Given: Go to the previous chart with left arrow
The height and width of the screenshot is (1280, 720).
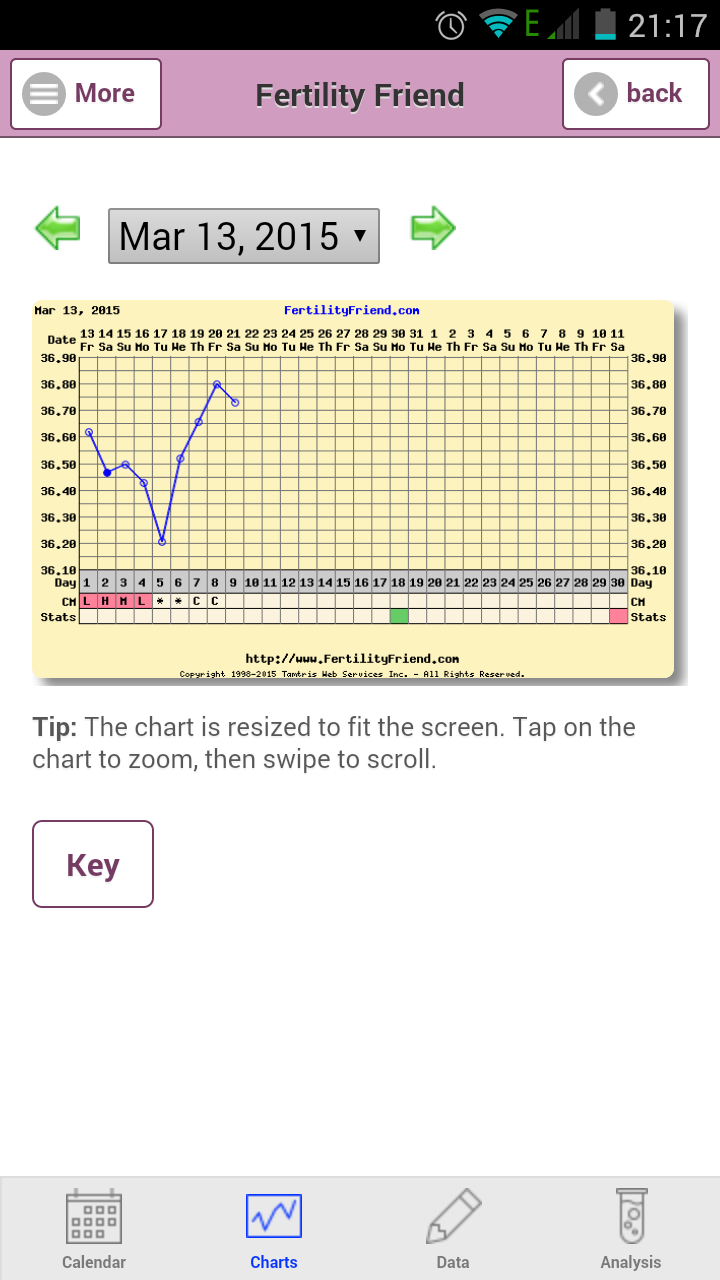Looking at the screenshot, I should pos(58,229).
